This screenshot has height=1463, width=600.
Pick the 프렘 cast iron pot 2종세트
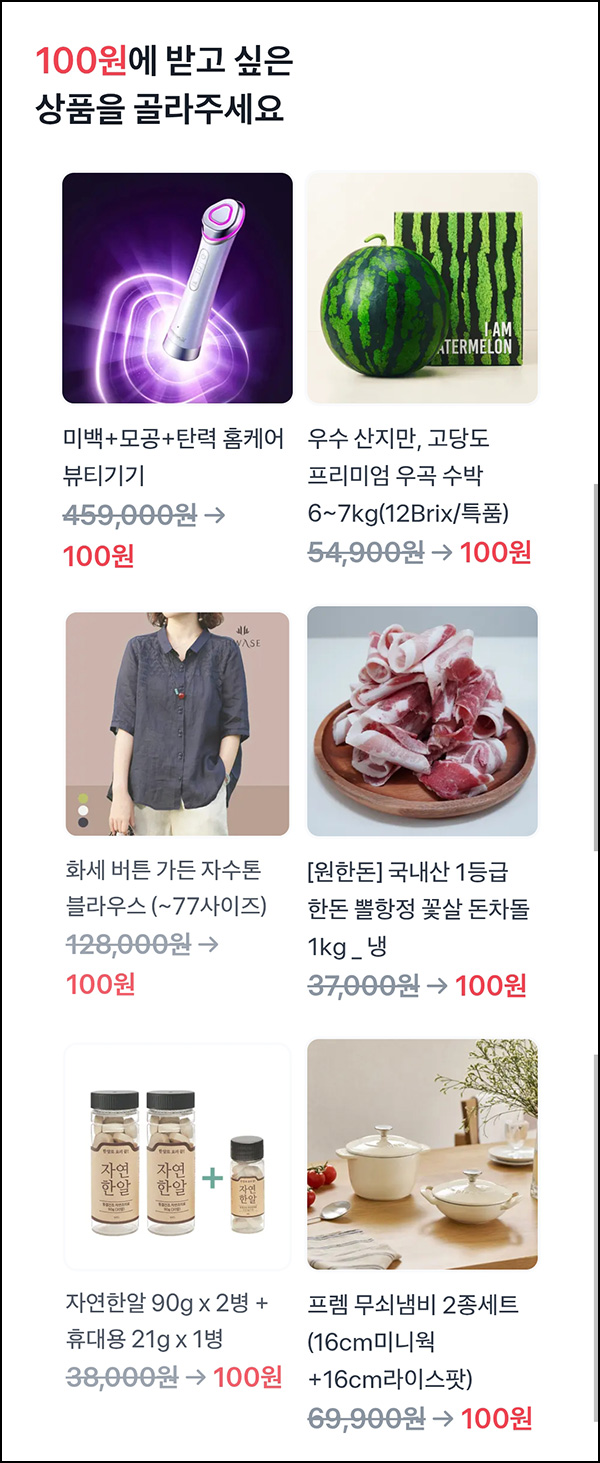click(x=422, y=1154)
